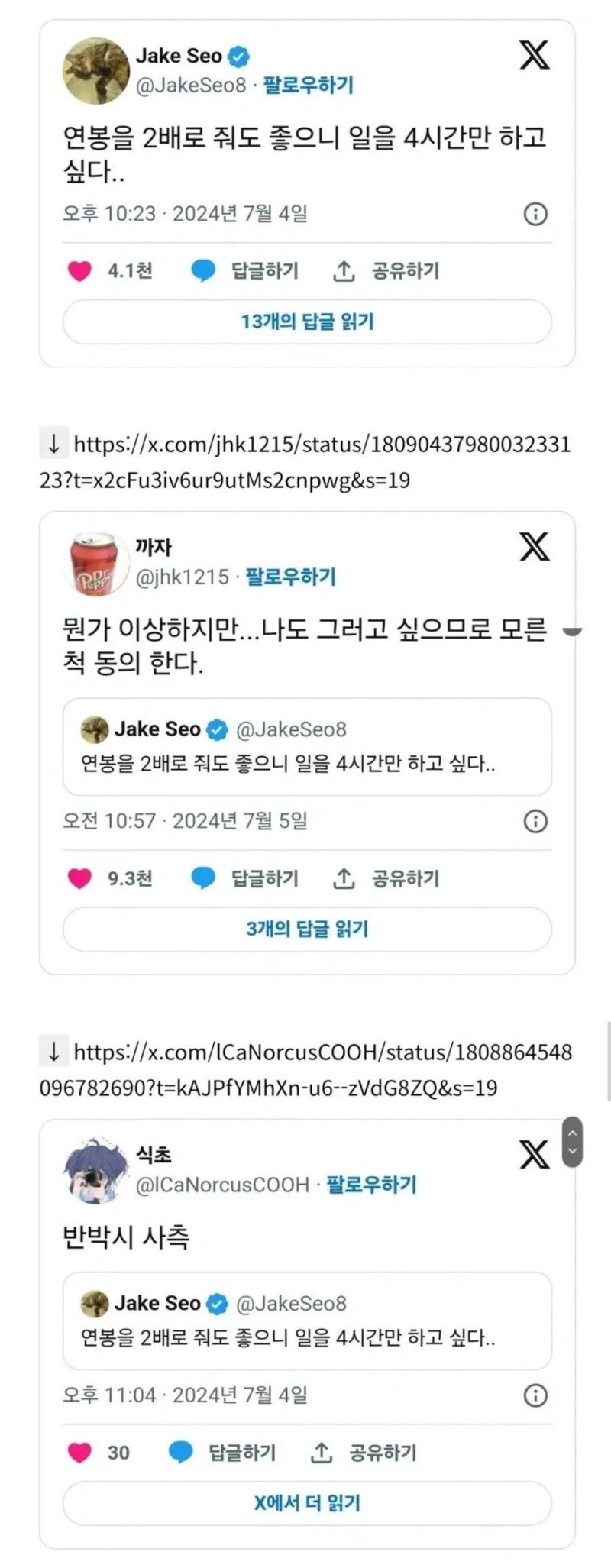Follow @jhk1215
The image size is (611, 1568).
(x=290, y=577)
